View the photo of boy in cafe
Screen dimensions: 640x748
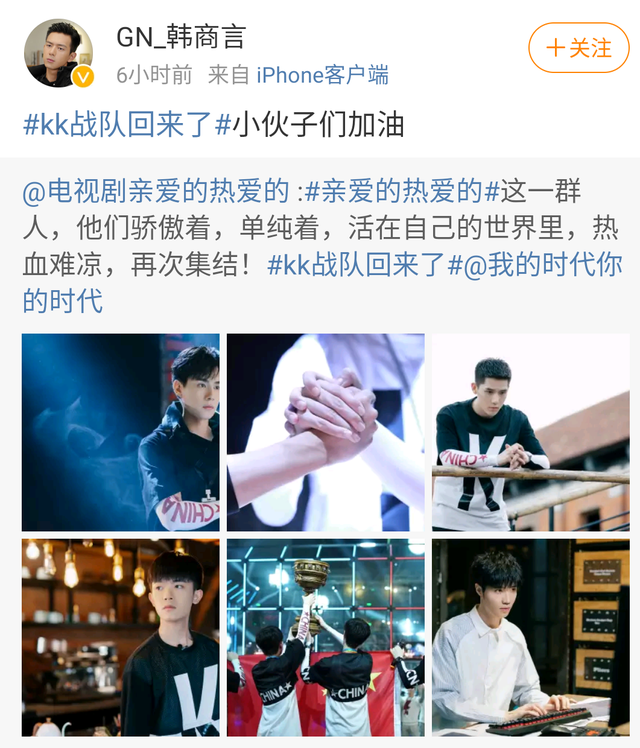tap(120, 637)
